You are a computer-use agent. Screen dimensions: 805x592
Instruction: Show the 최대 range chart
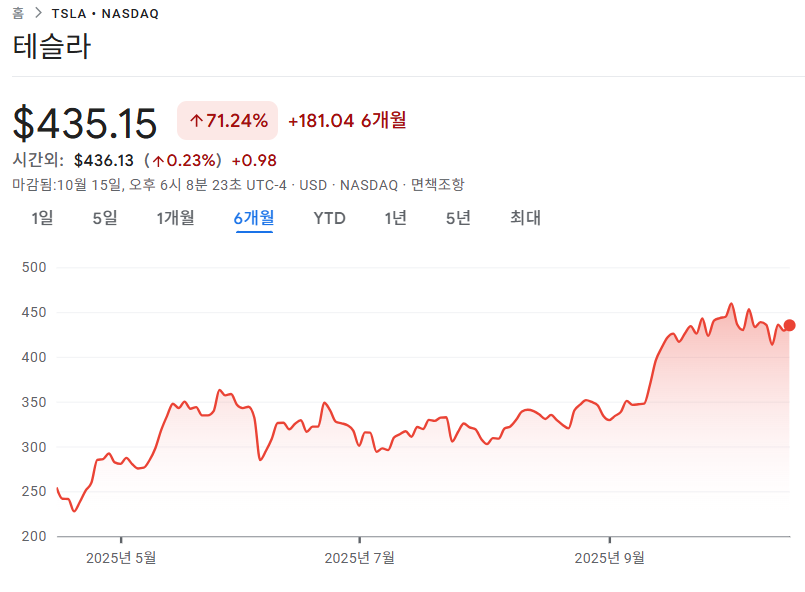[525, 218]
